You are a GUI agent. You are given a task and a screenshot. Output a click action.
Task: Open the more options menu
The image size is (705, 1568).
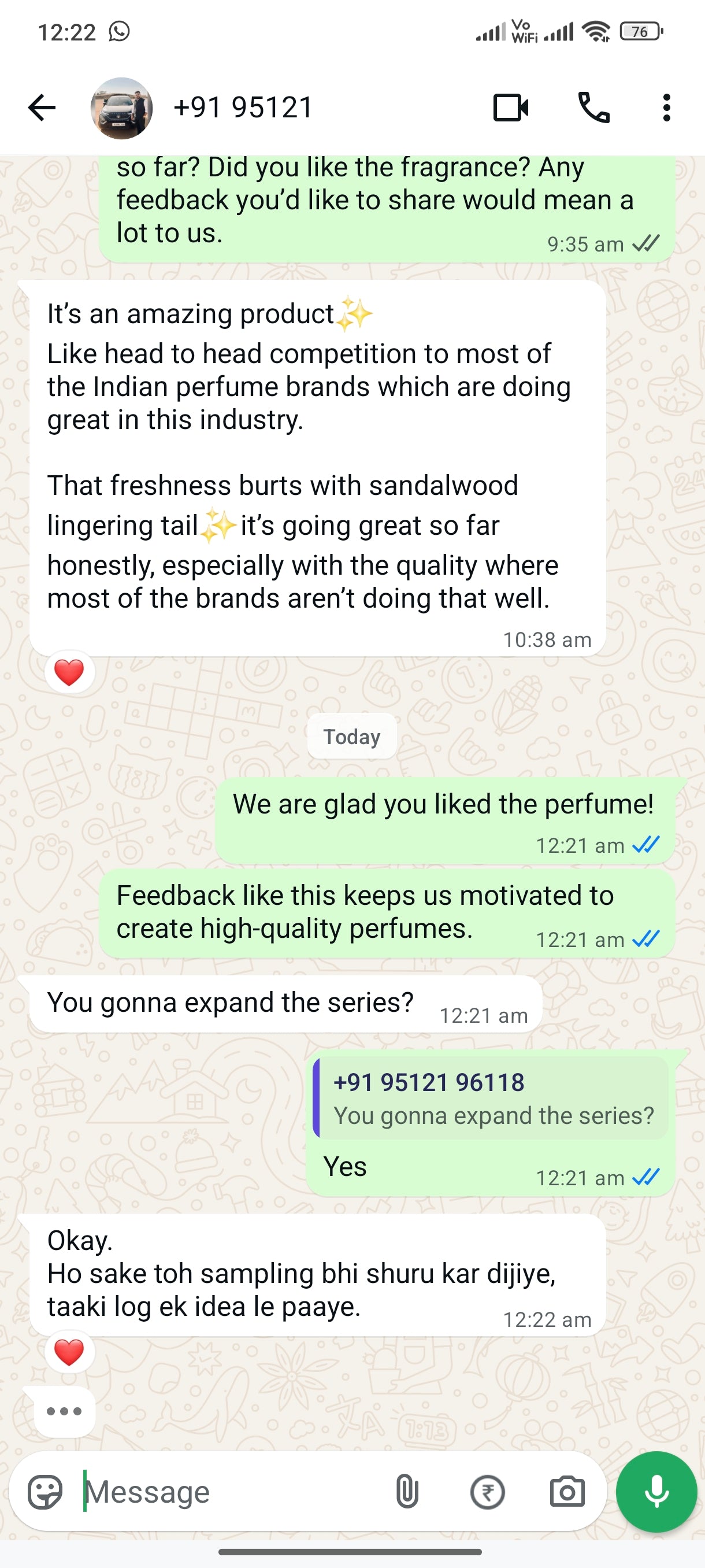click(x=667, y=108)
